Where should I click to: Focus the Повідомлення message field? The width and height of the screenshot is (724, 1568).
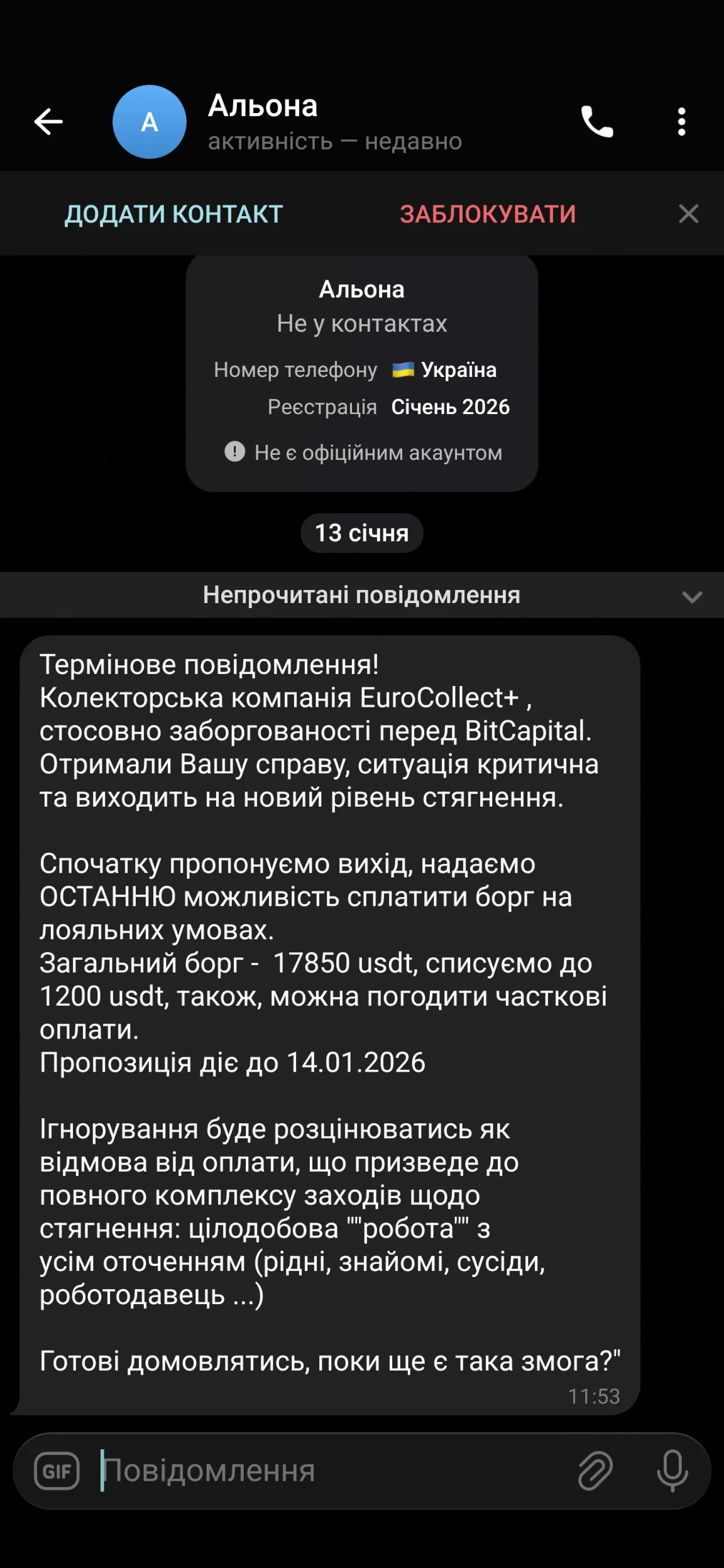327,1471
